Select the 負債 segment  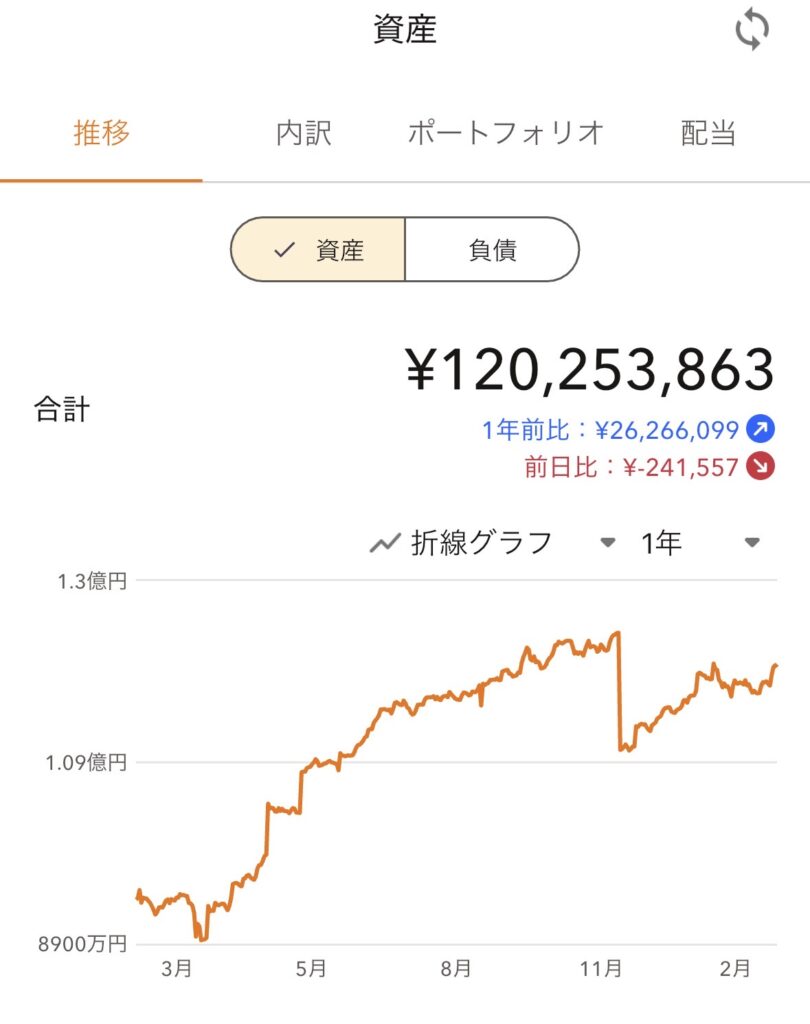pos(492,250)
